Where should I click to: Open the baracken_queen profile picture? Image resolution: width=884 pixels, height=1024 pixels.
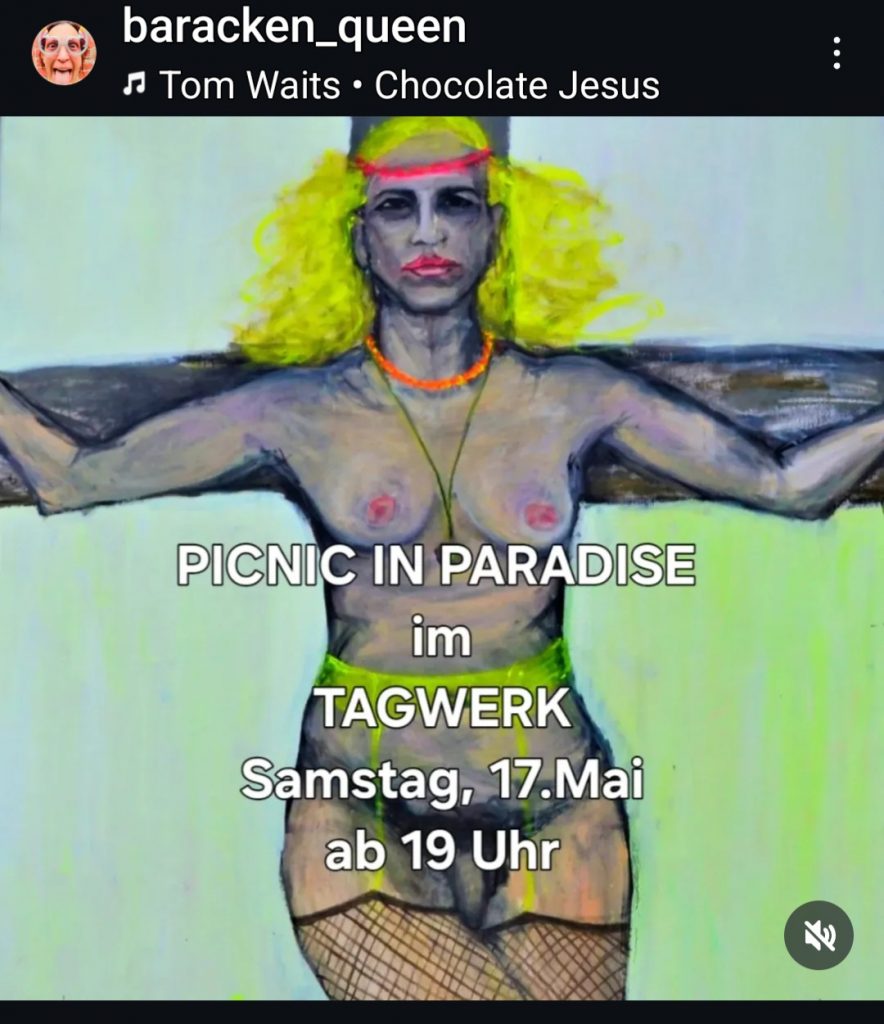64,52
